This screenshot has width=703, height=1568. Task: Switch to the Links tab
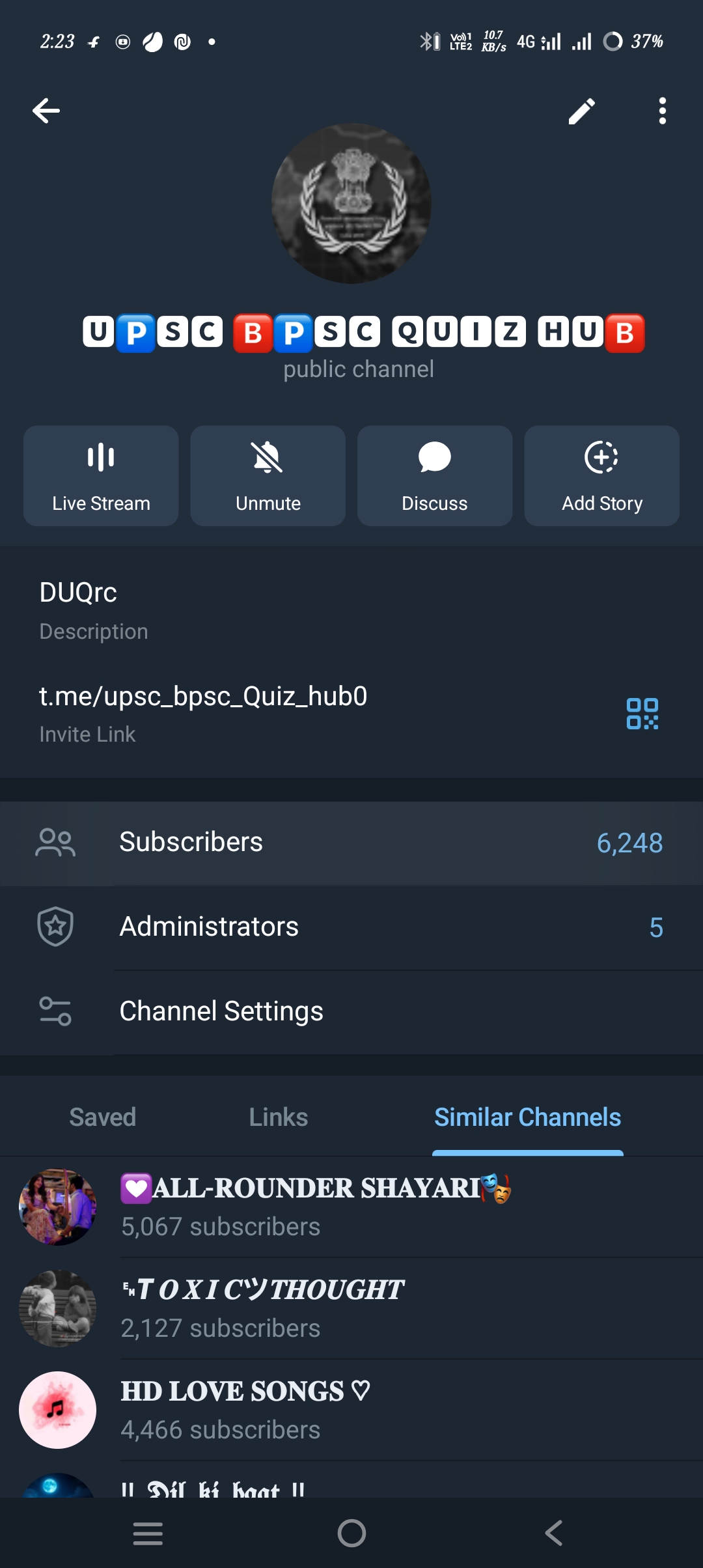click(x=279, y=1117)
